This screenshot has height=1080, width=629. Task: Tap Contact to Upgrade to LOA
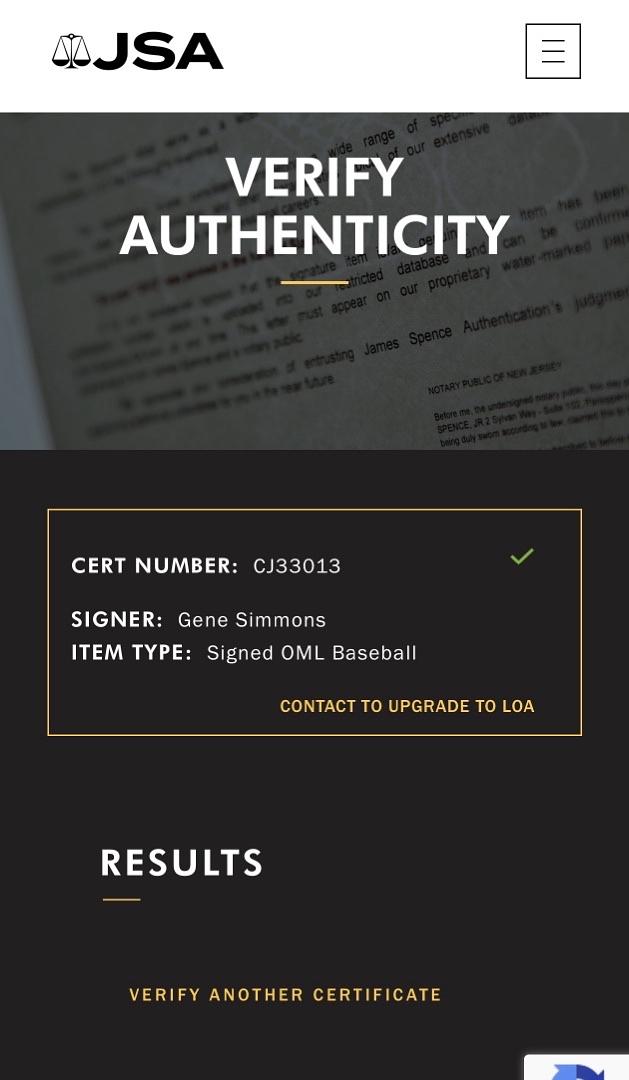(407, 706)
